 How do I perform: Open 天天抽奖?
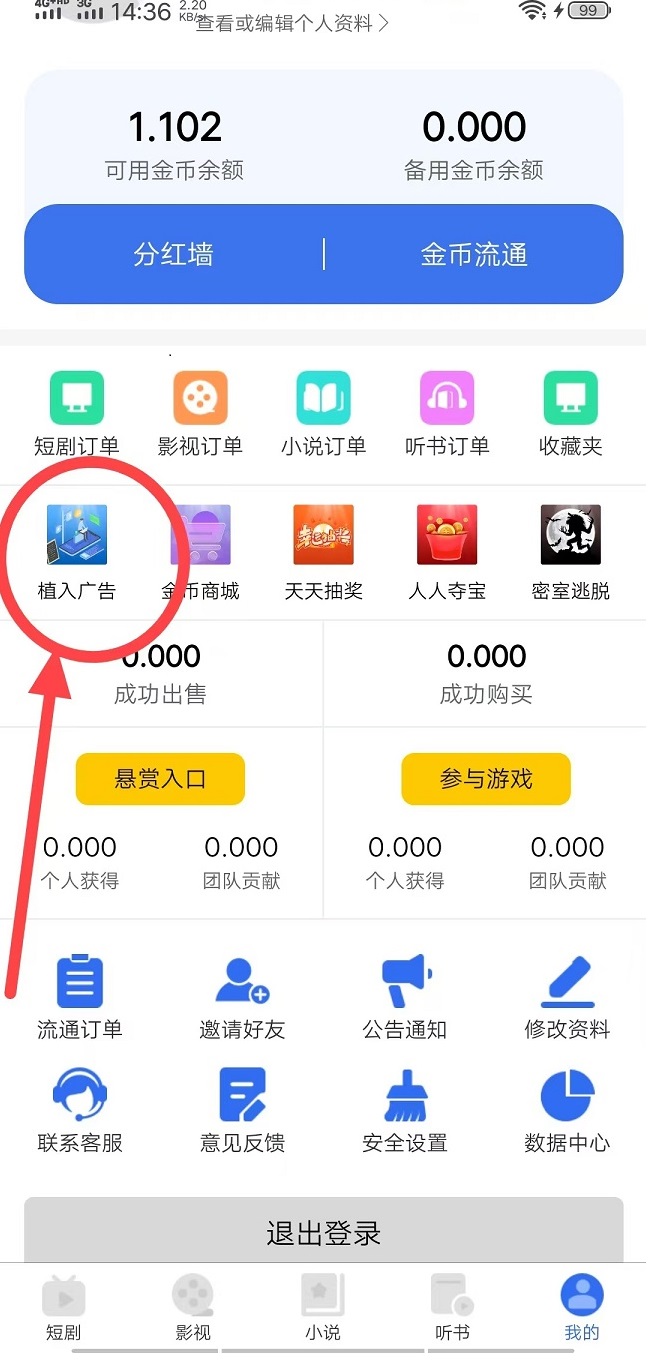[x=323, y=552]
